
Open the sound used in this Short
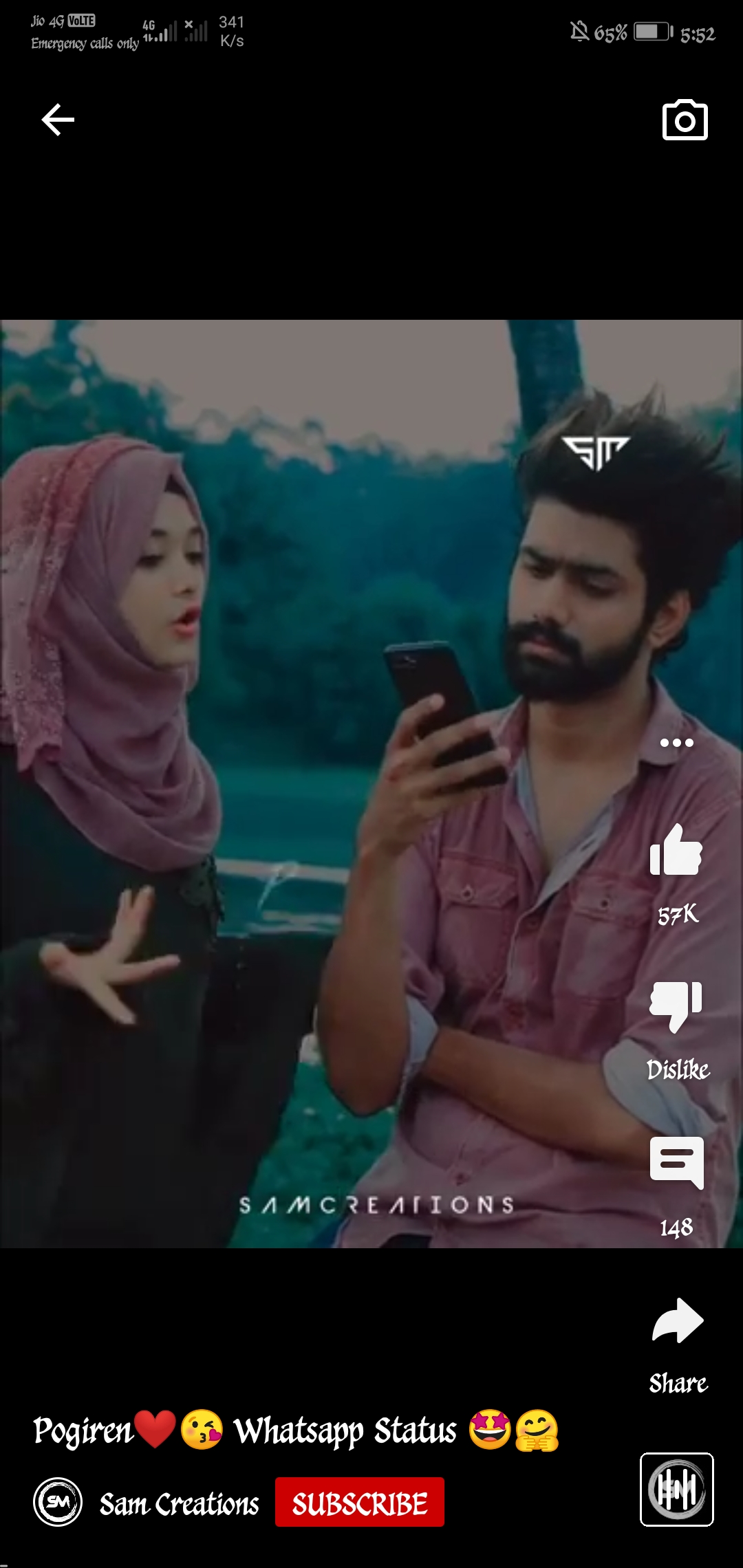[x=677, y=1490]
